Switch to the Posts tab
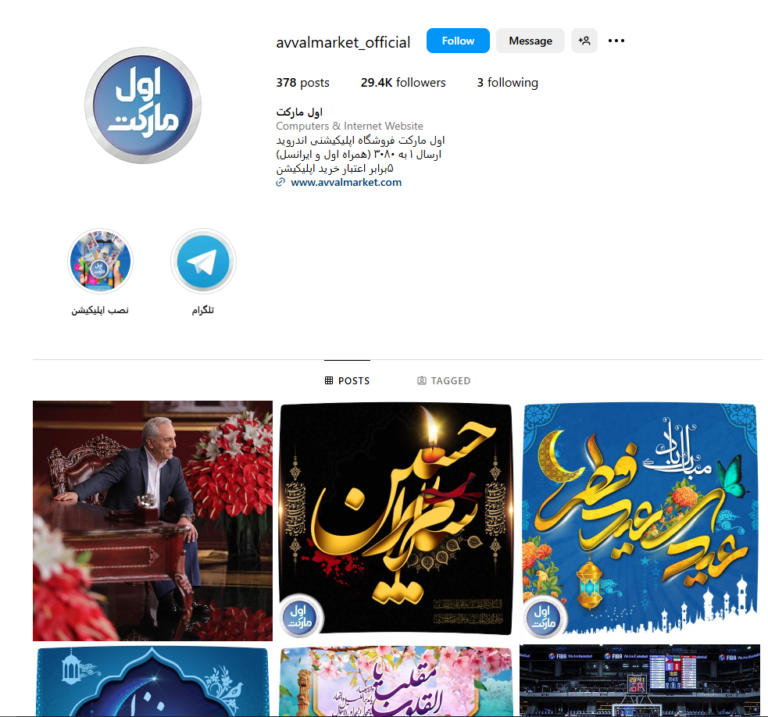 347,381
